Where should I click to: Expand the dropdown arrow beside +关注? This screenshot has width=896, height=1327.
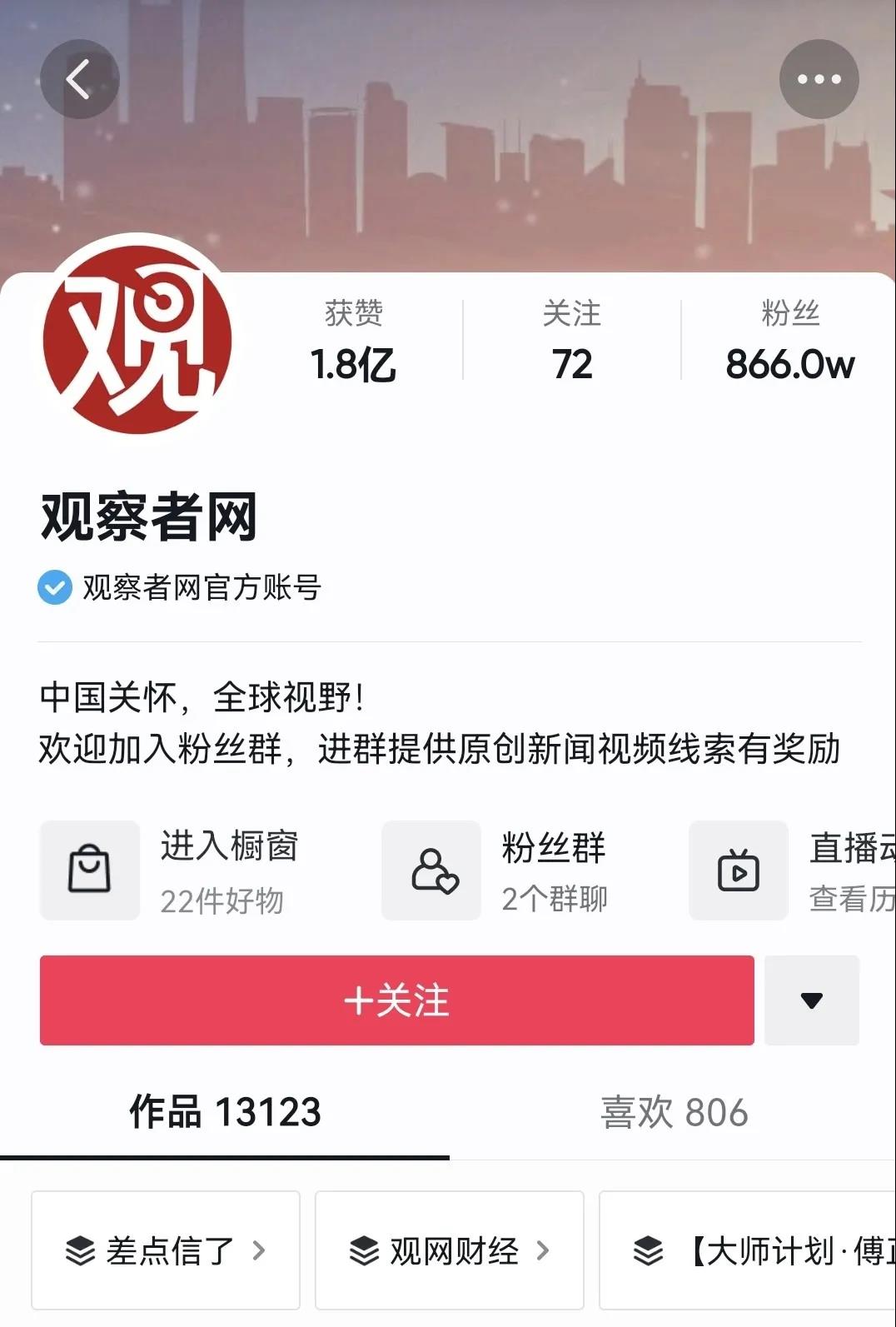click(811, 1000)
